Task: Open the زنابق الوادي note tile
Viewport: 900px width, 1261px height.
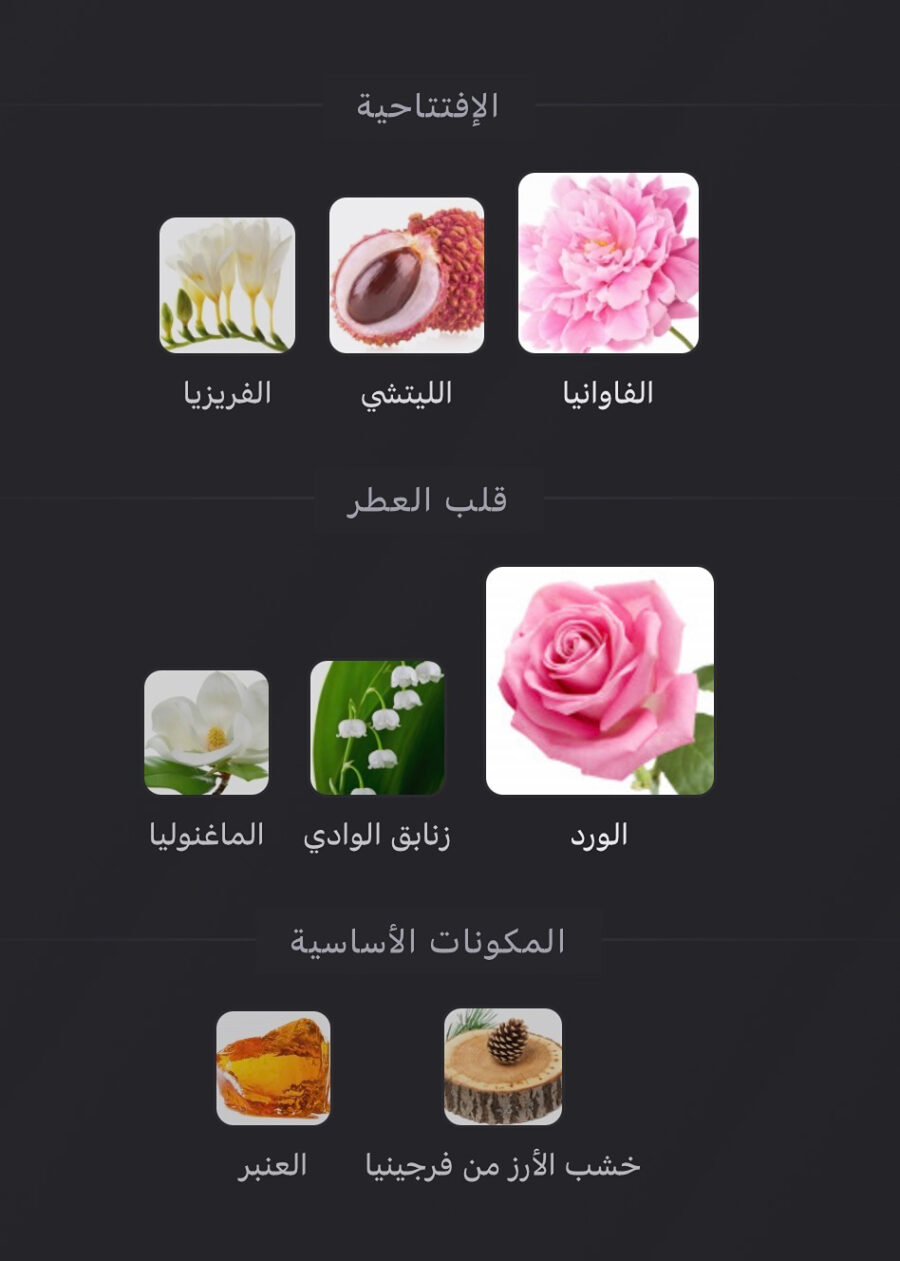Action: (x=377, y=727)
